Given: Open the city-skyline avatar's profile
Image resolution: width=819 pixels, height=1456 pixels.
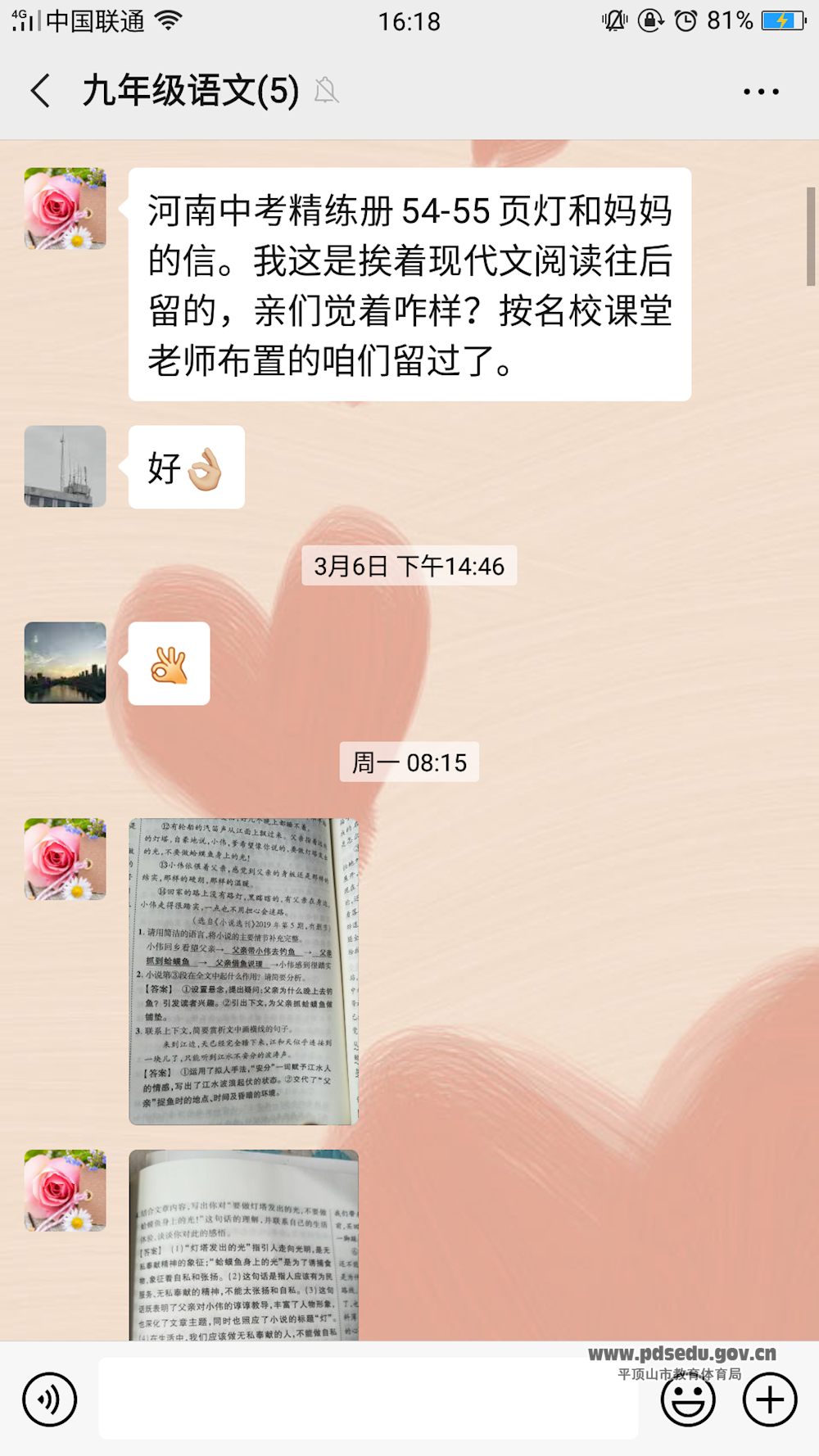Looking at the screenshot, I should coord(66,662).
